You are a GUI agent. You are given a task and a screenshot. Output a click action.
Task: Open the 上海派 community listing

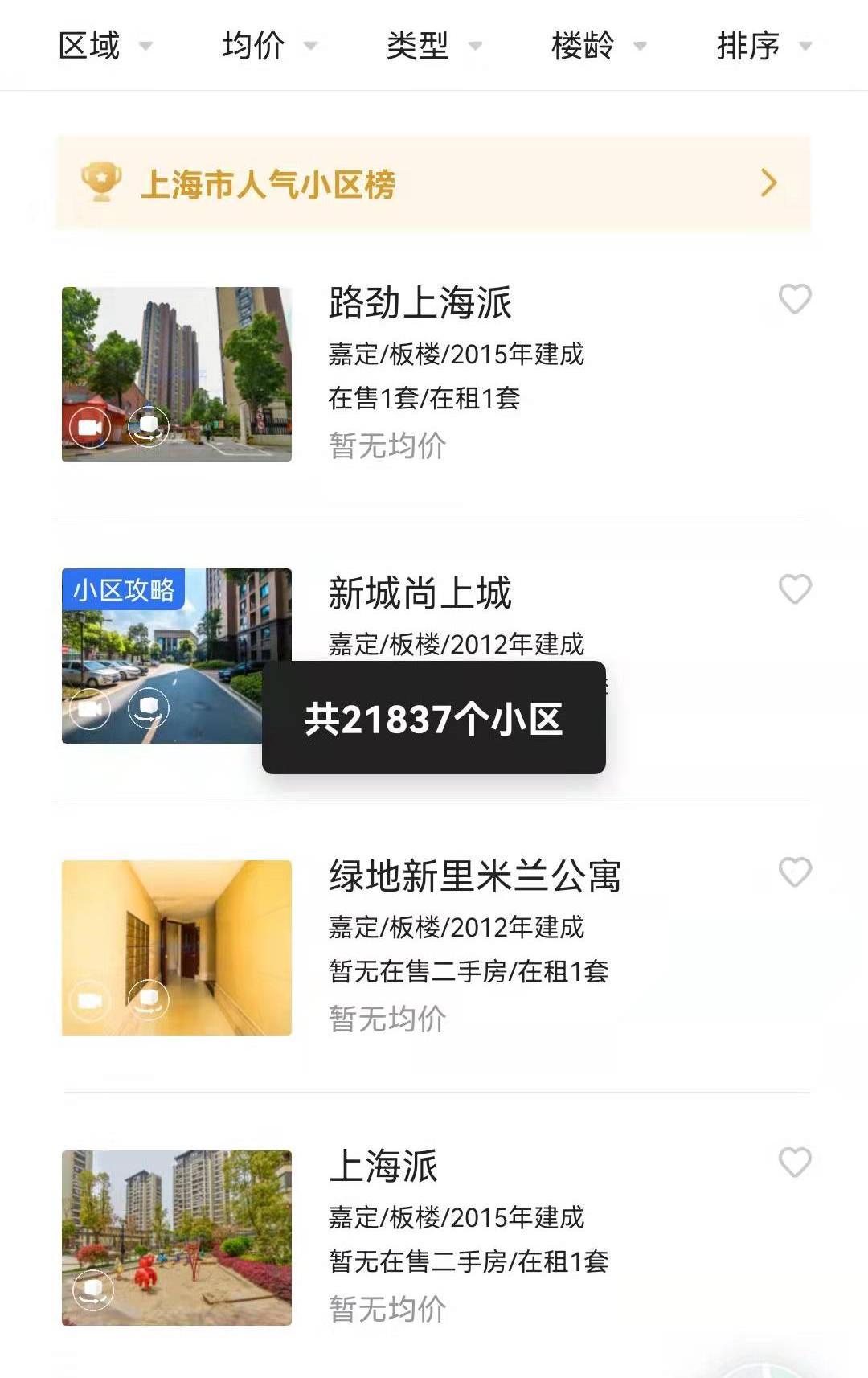pyautogui.click(x=383, y=1166)
